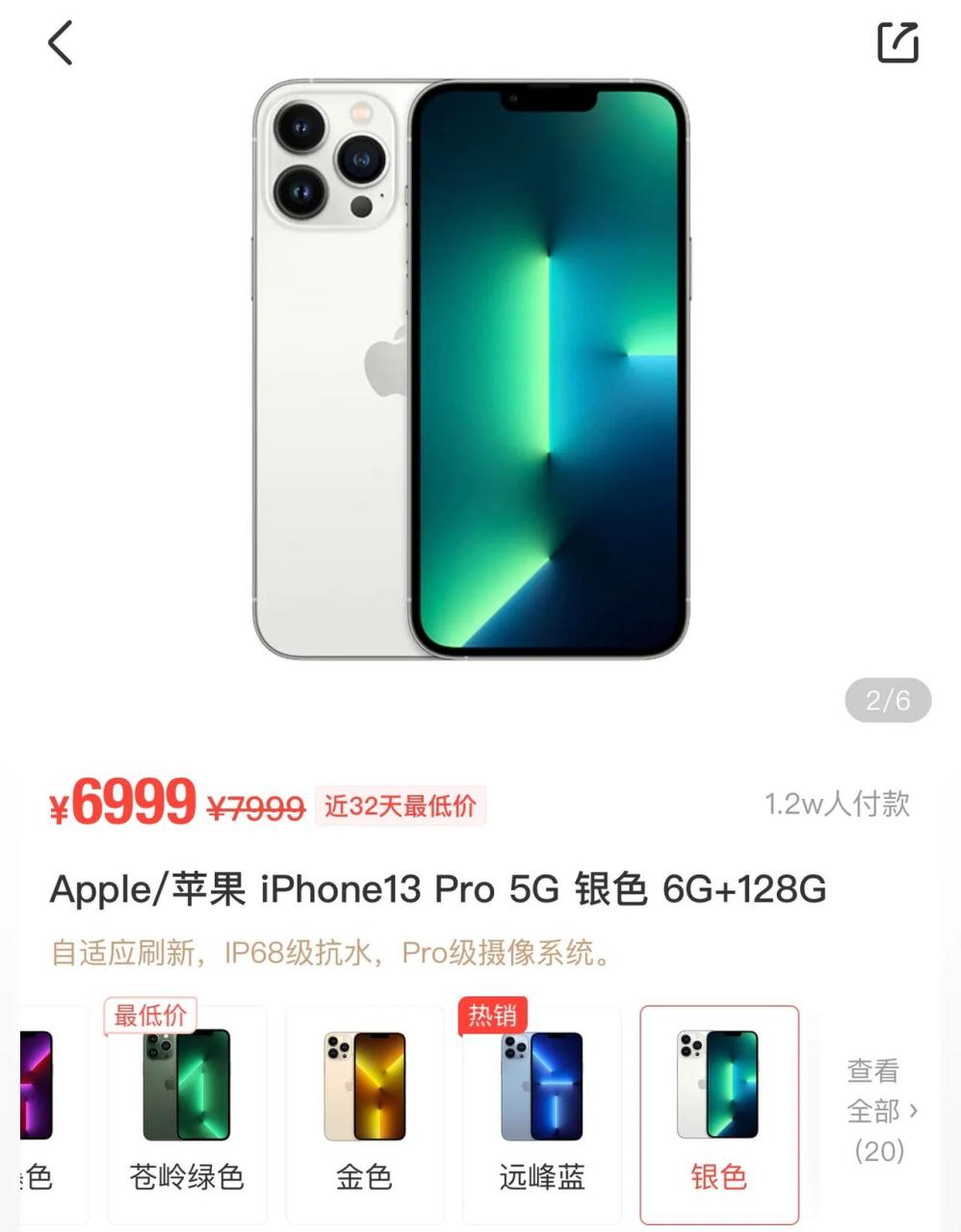Select the 金色 color variant

364,1115
